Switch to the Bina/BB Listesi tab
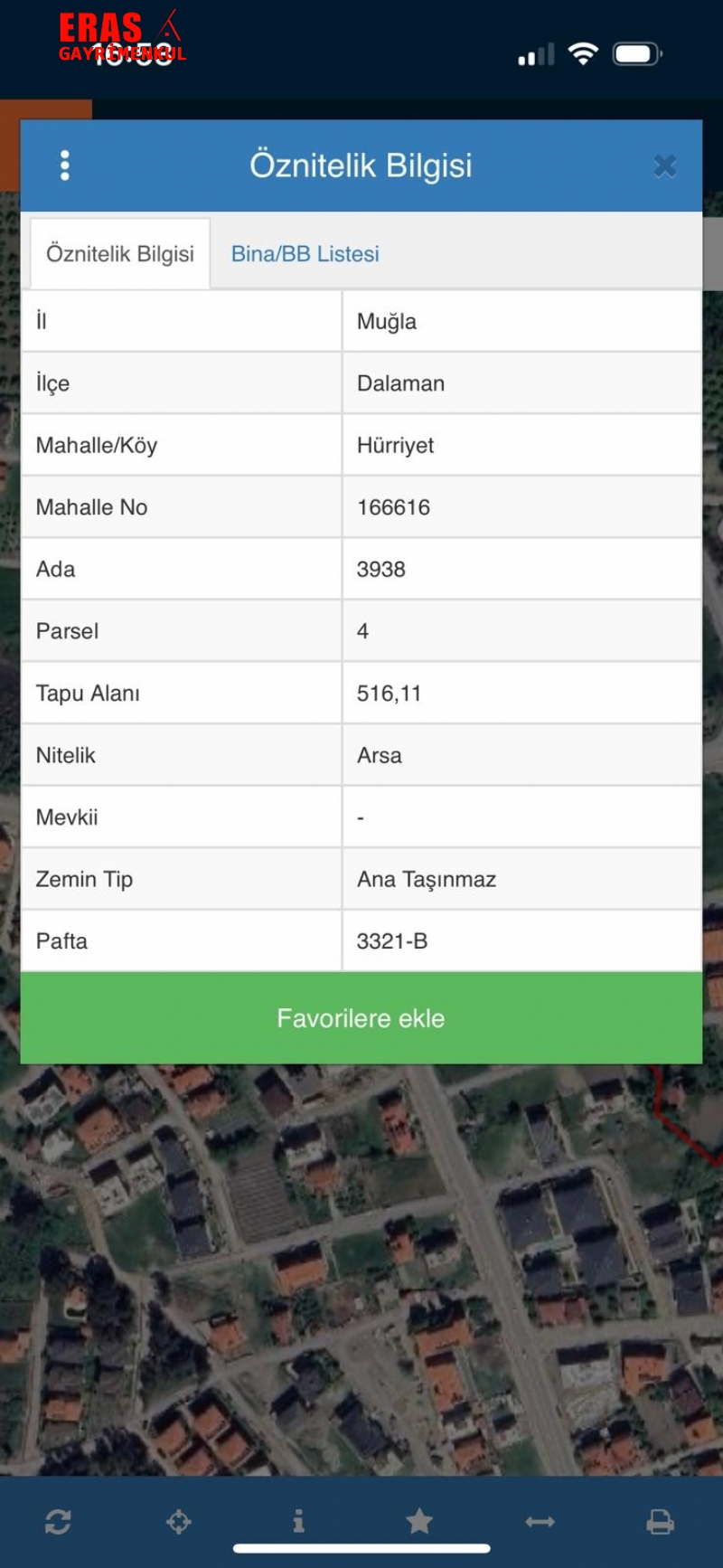Screen dimensions: 723x1568 pos(305,254)
